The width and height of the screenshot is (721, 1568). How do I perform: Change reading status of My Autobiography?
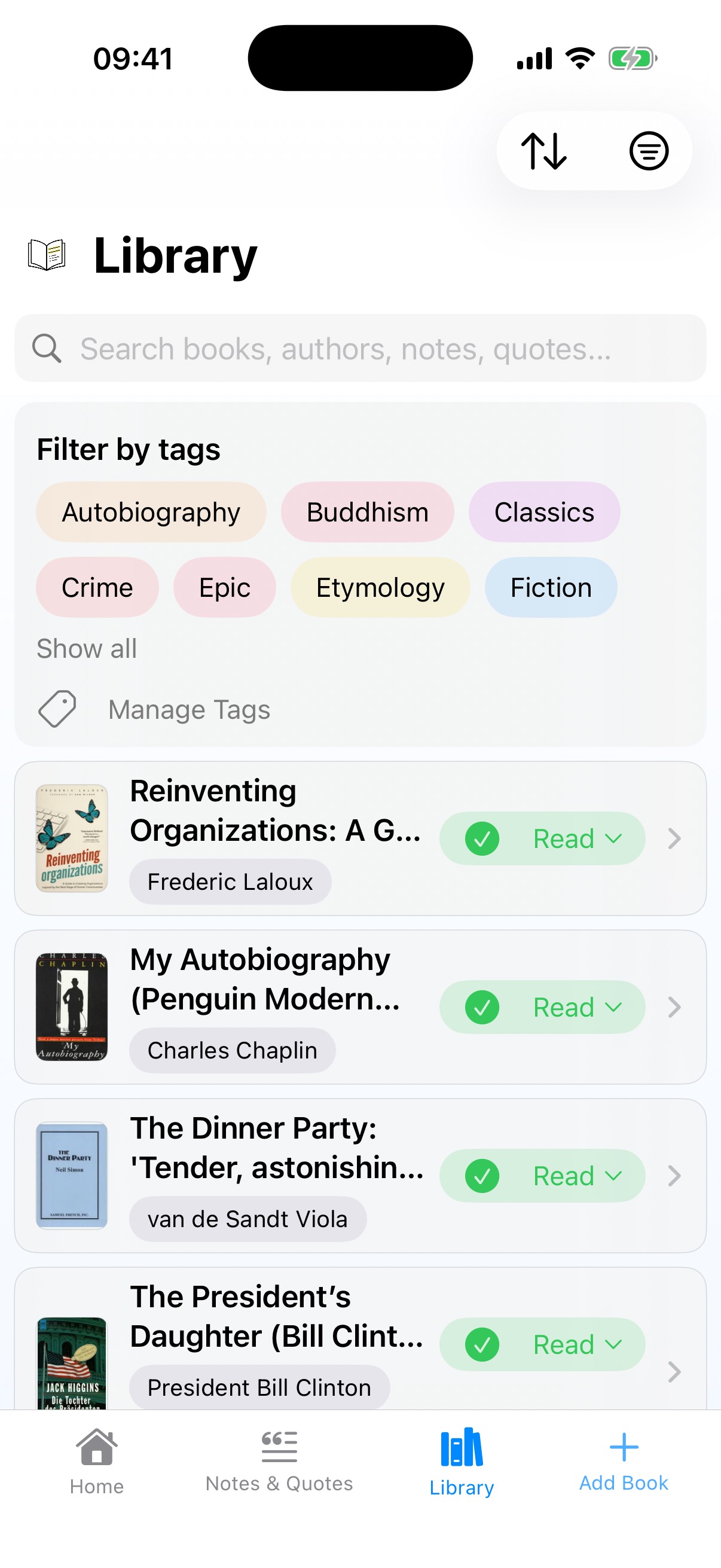(542, 1007)
